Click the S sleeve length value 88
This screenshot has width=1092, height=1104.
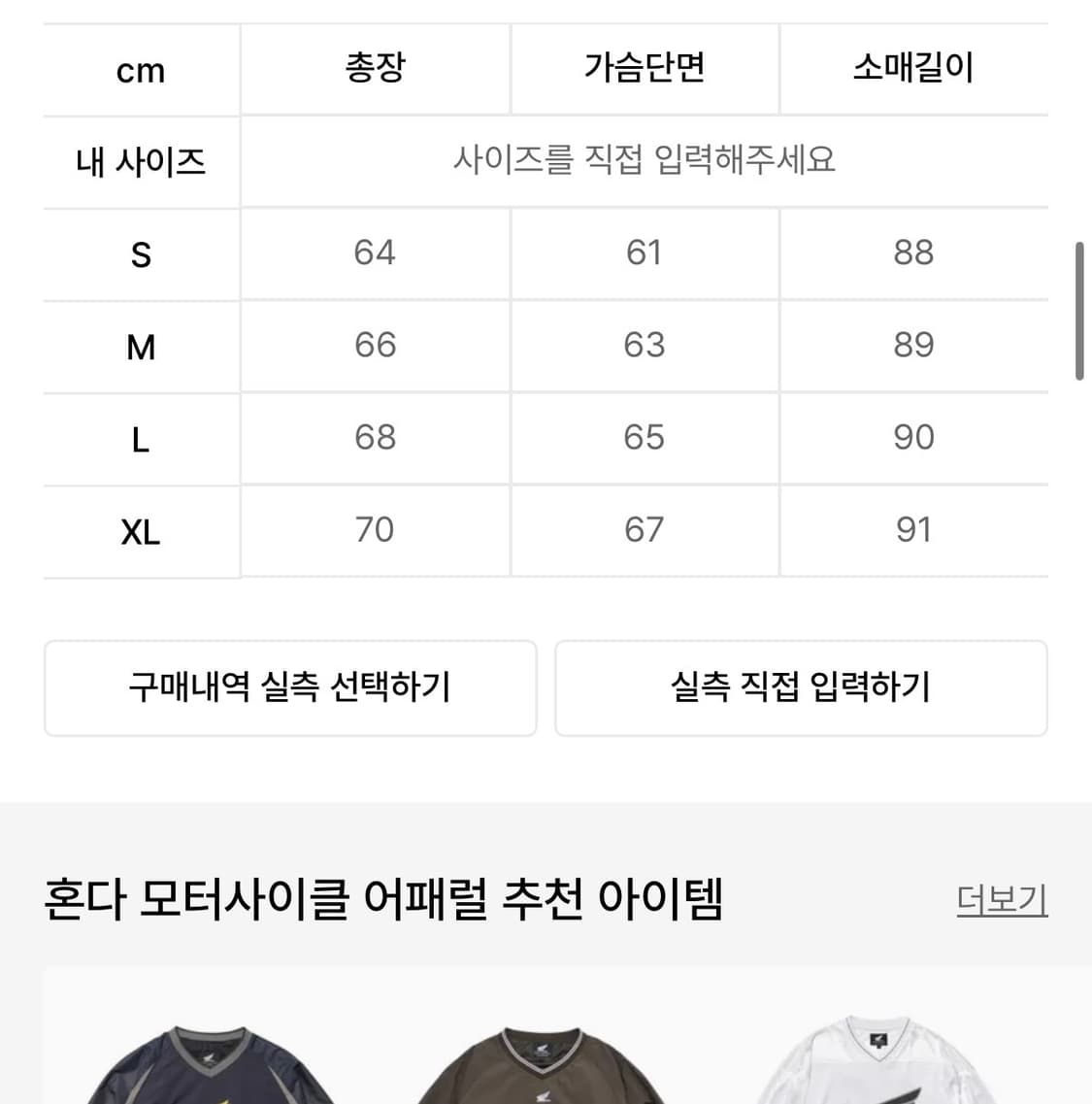[913, 253]
